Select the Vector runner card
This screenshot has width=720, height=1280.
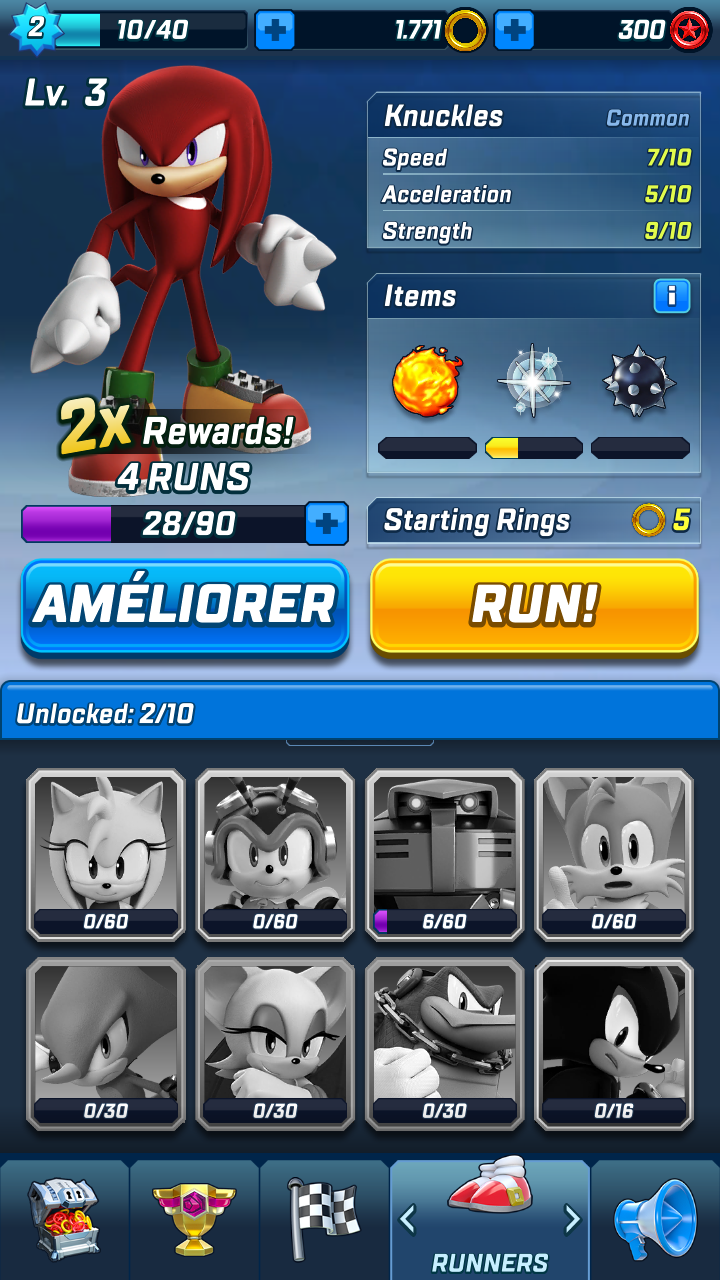445,1044
